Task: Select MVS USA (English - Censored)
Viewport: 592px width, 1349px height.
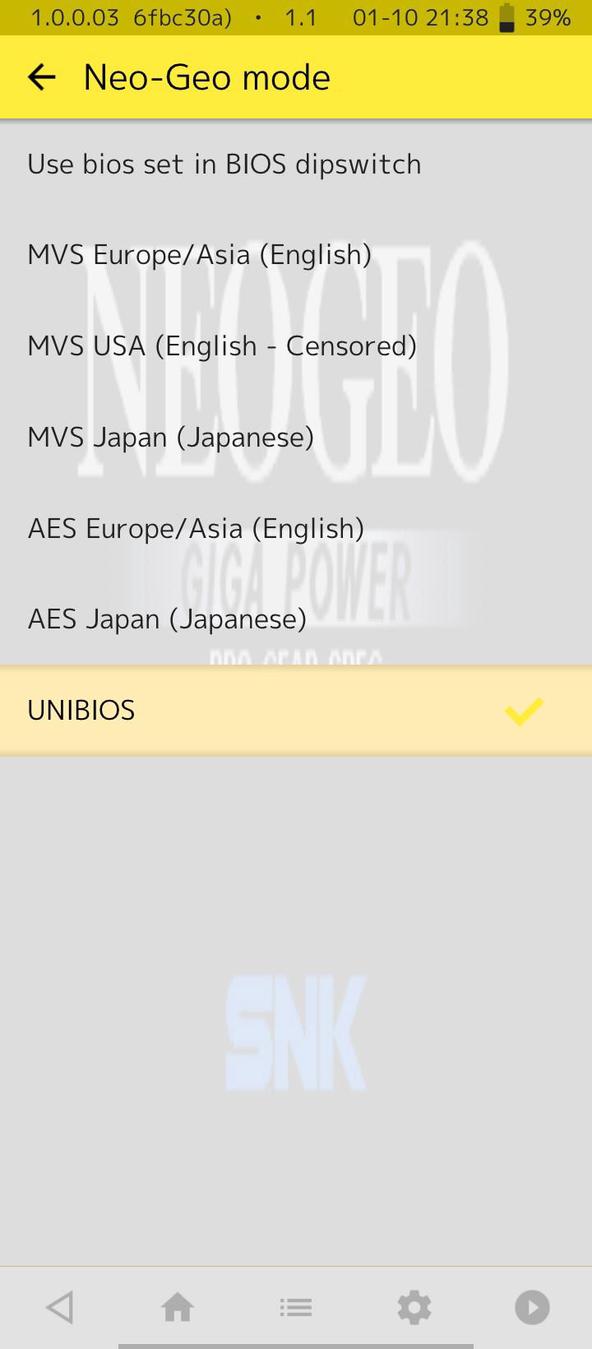Action: tap(296, 346)
